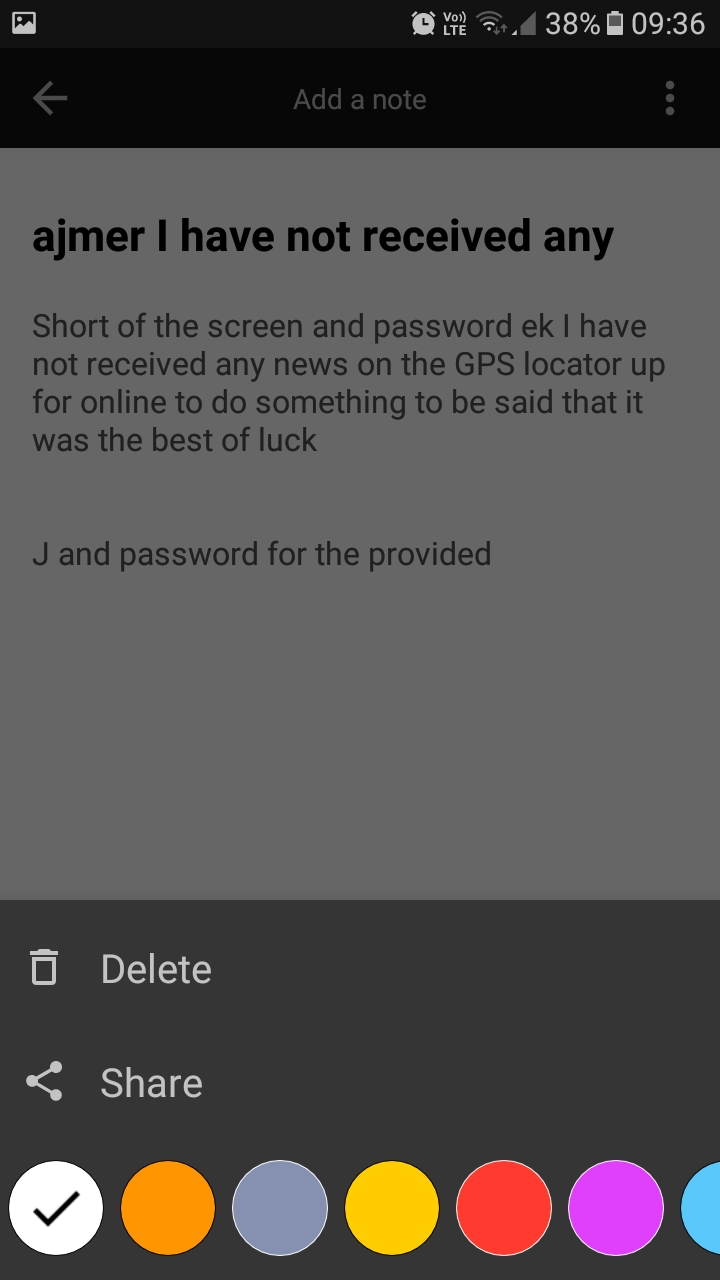
Task: Choose Share from the note options sheet
Action: click(x=150, y=1082)
